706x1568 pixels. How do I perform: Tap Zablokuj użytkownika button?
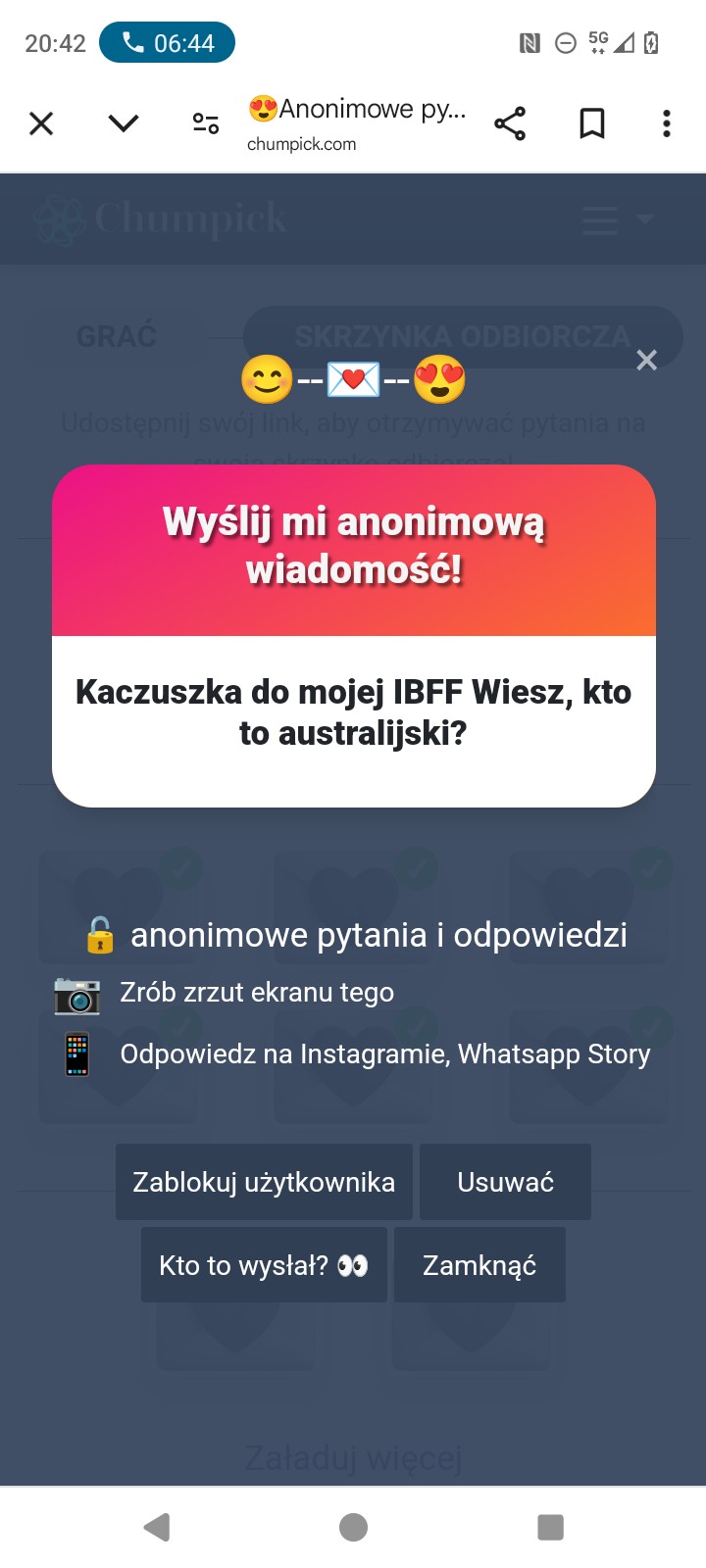click(264, 1182)
